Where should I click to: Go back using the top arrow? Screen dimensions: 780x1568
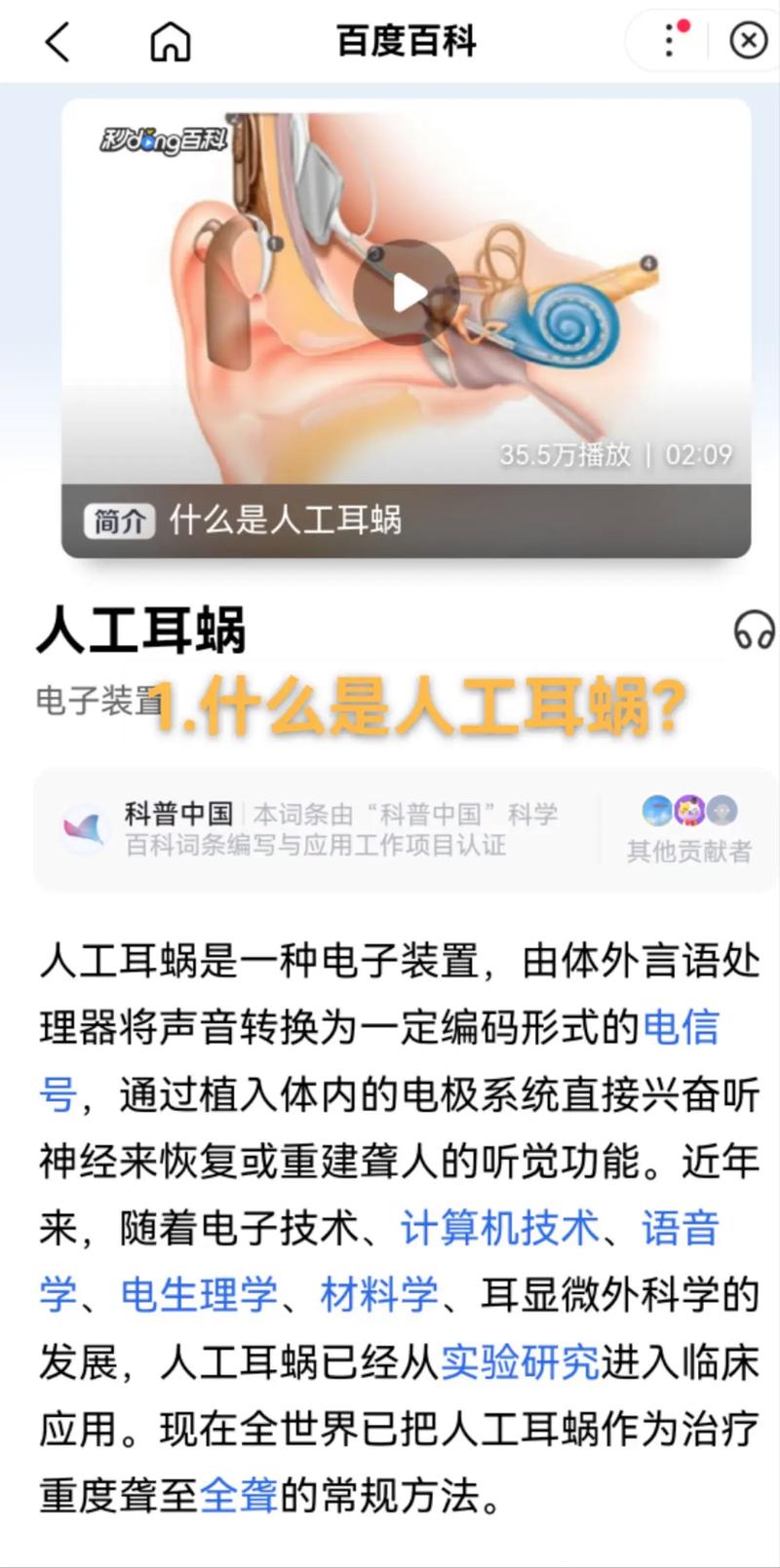coord(58,42)
